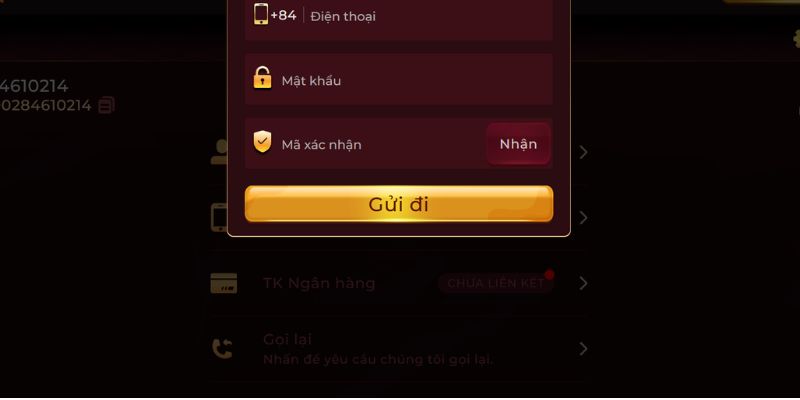Tap the Điện thoại phone number field
This screenshot has height=400, width=800.
click(420, 17)
